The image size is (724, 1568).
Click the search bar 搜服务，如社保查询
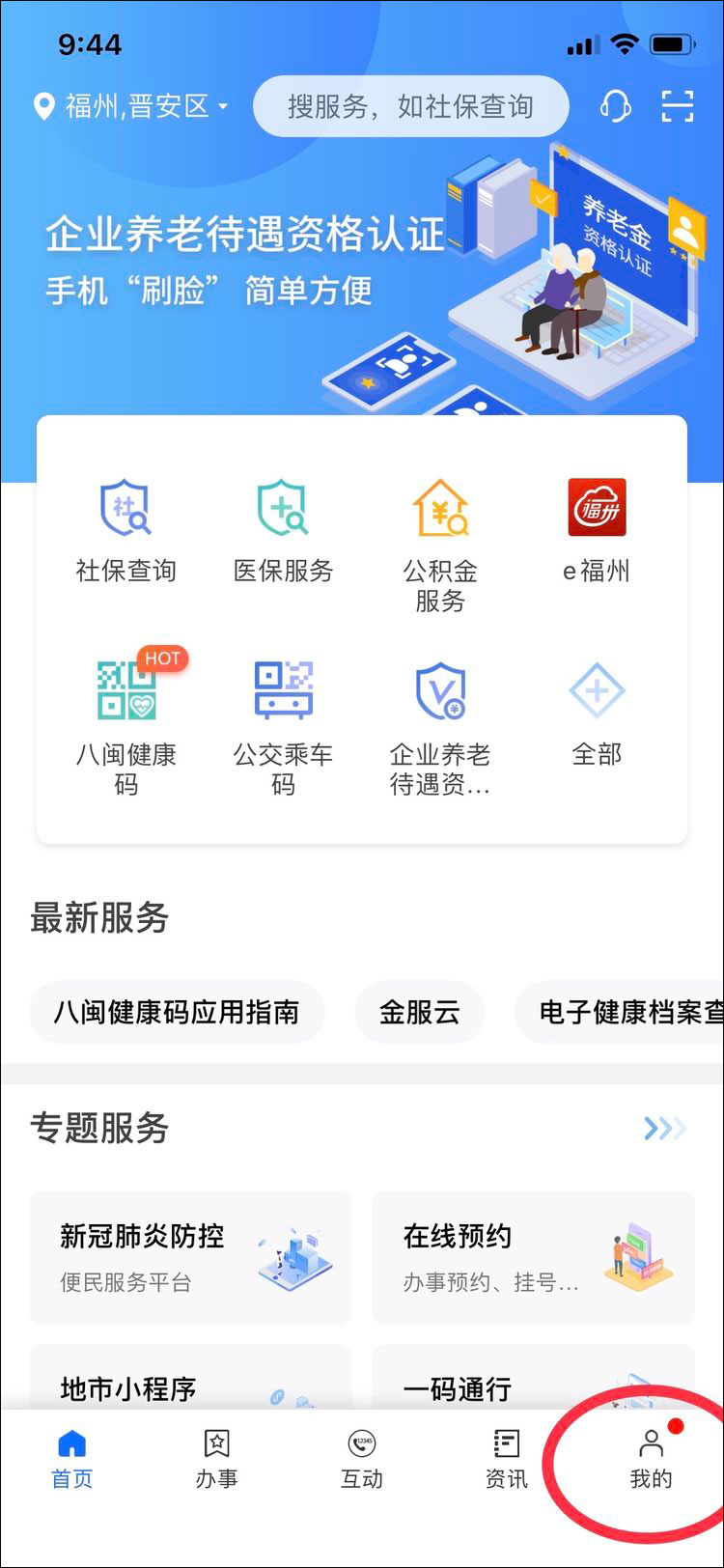point(411,107)
